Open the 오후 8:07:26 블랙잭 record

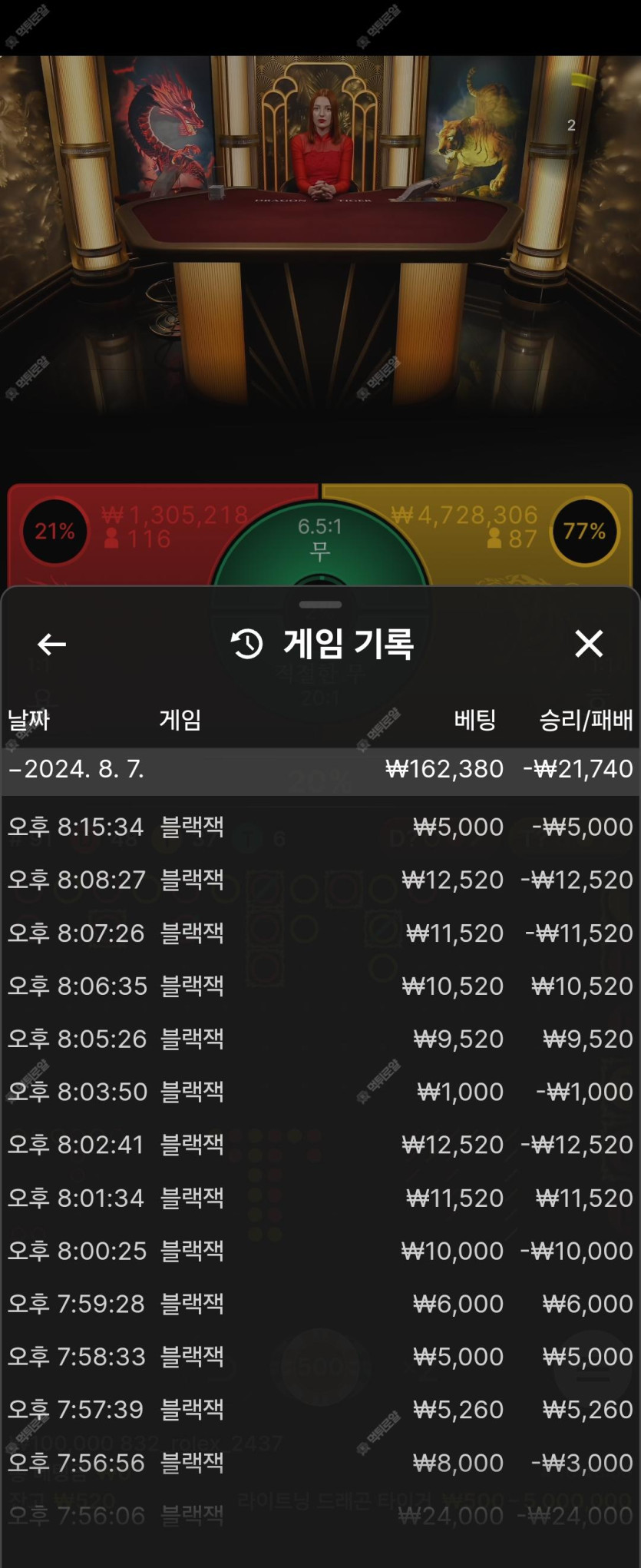click(320, 933)
